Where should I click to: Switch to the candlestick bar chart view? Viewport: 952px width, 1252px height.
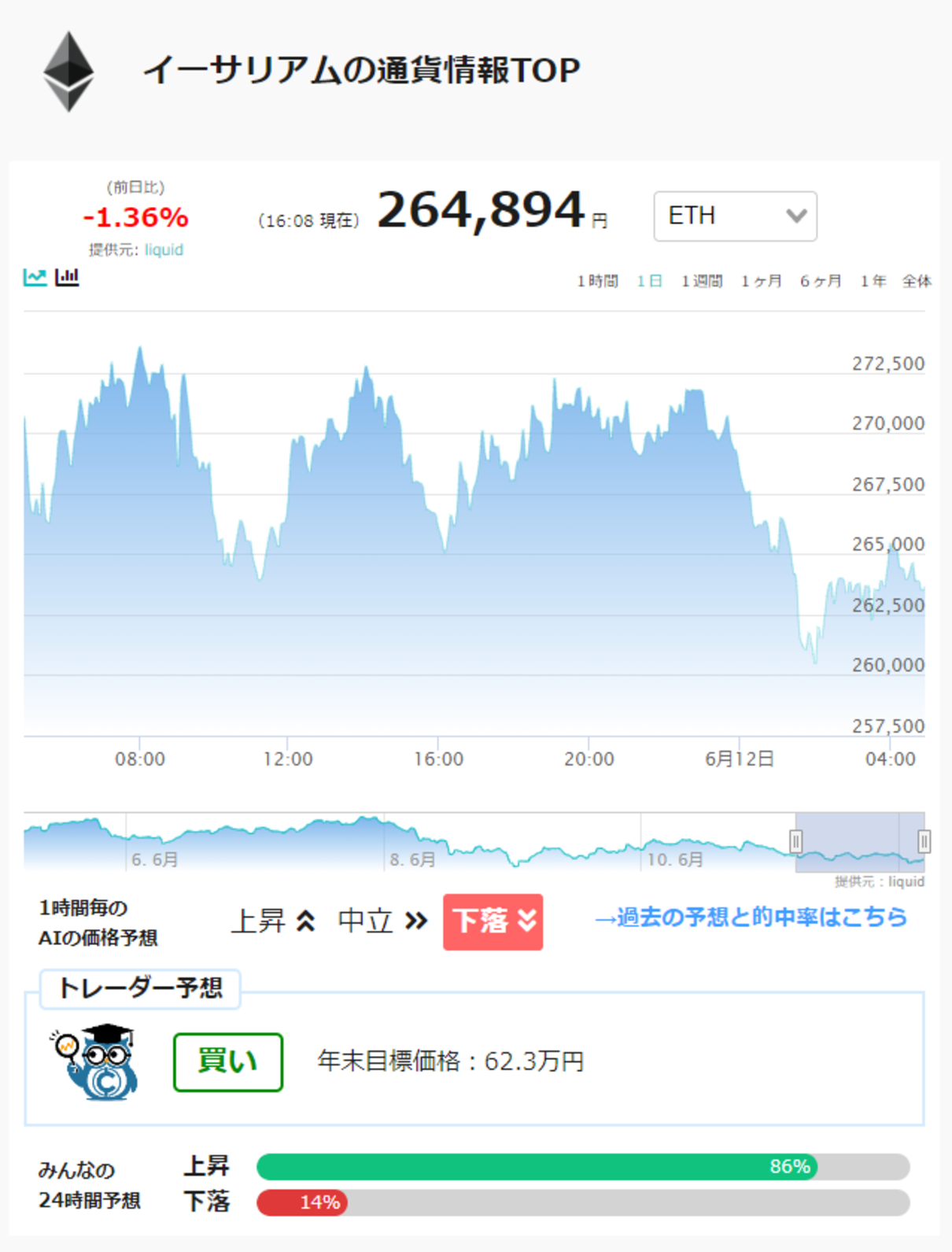tap(67, 277)
